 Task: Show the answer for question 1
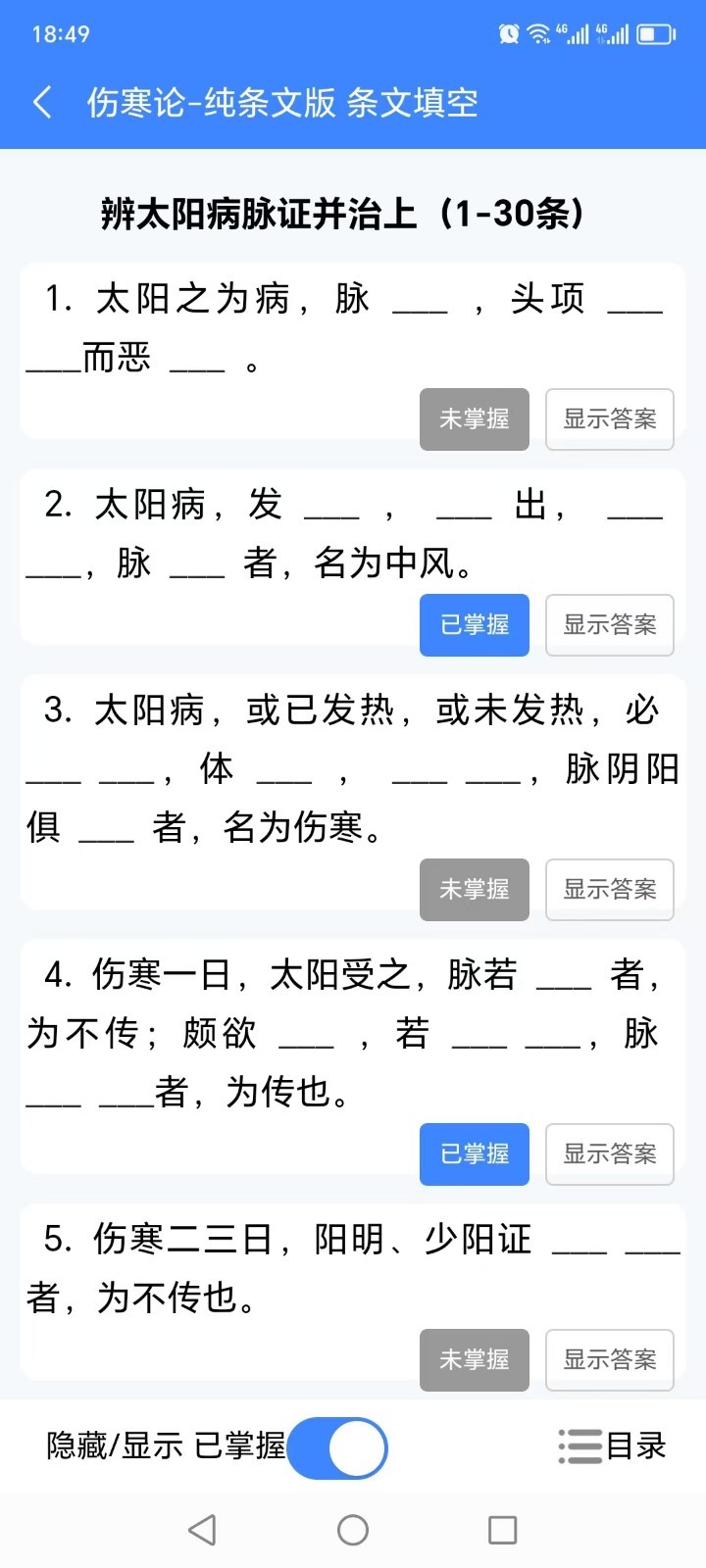[610, 419]
